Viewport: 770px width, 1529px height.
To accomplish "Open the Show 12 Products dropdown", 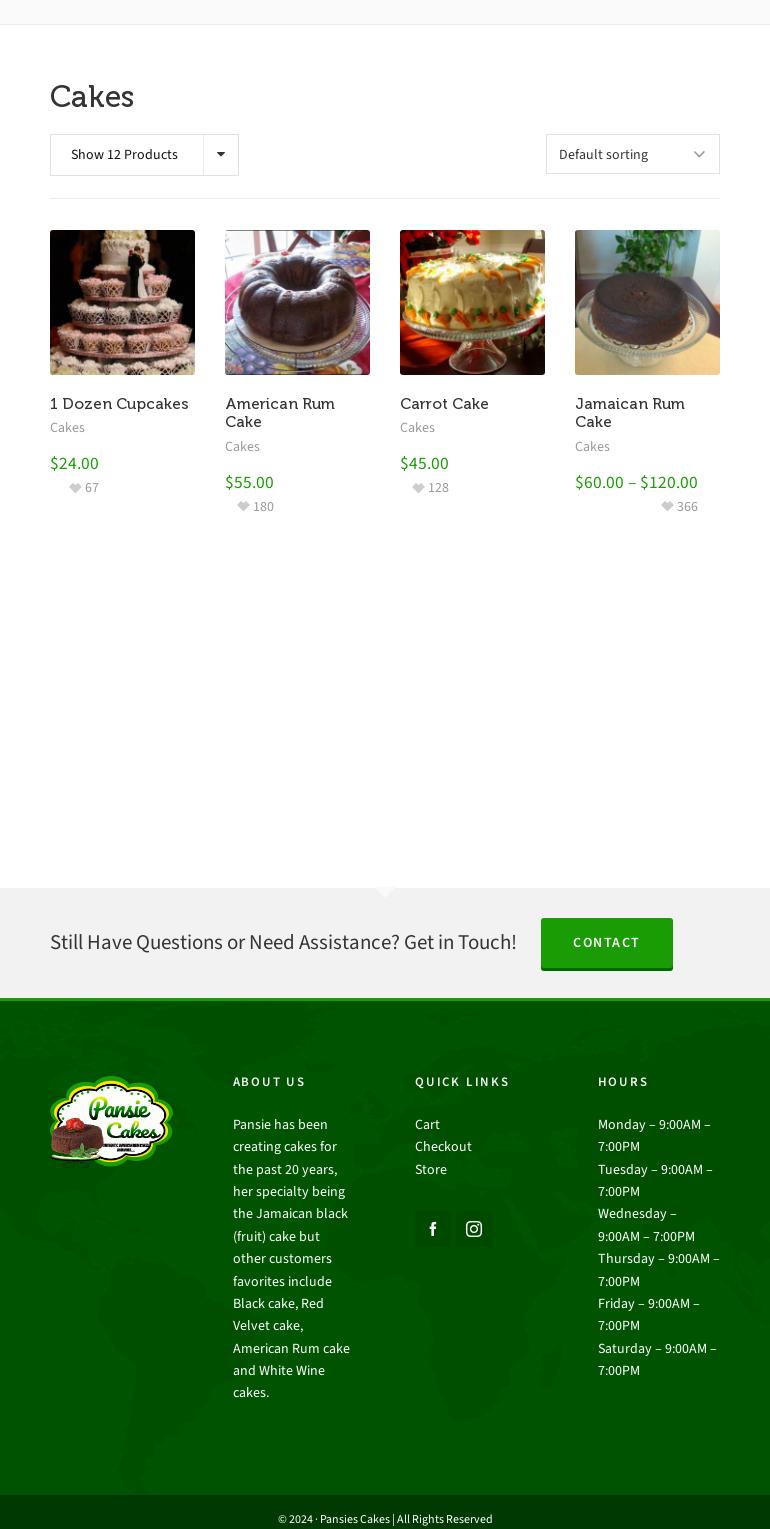I will tap(144, 155).
